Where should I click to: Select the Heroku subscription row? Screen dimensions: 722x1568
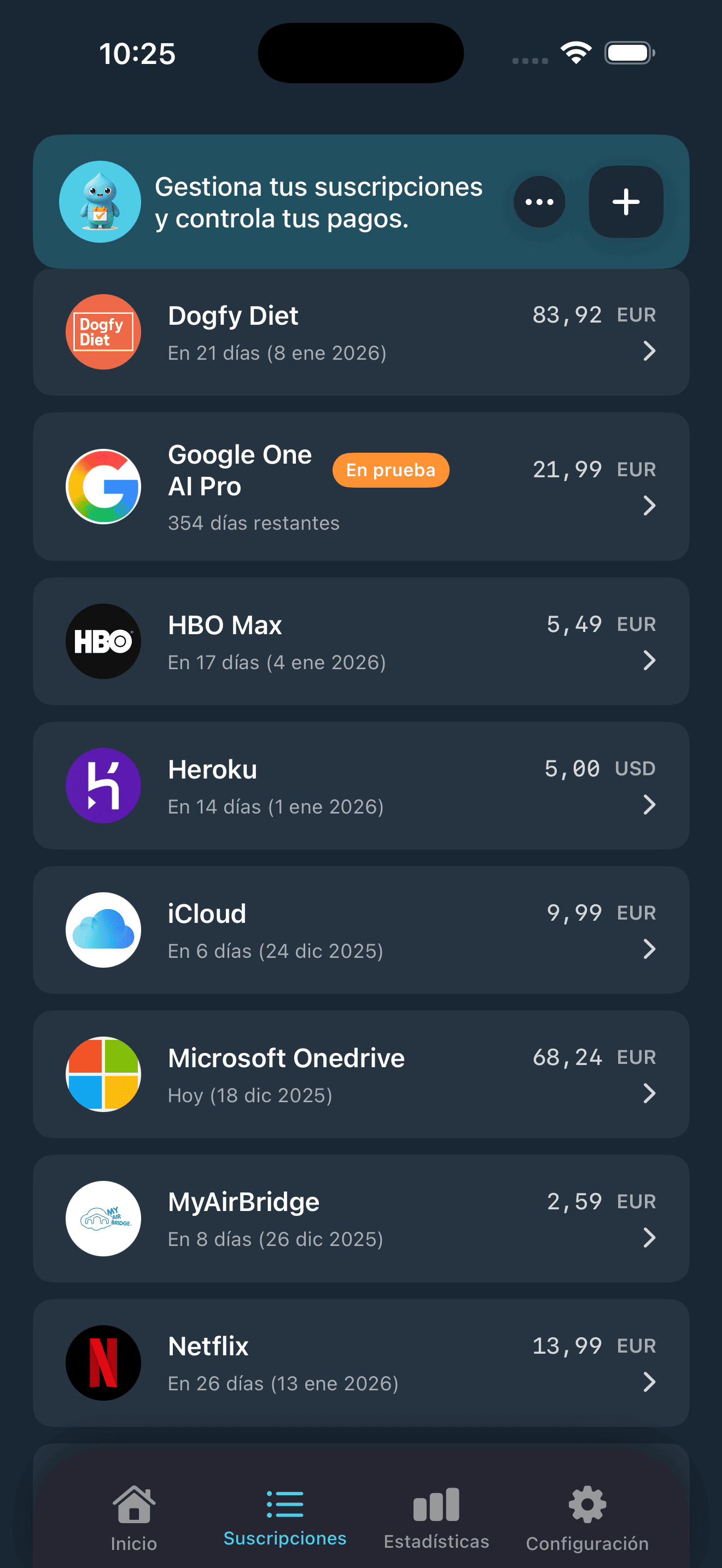pyautogui.click(x=360, y=785)
